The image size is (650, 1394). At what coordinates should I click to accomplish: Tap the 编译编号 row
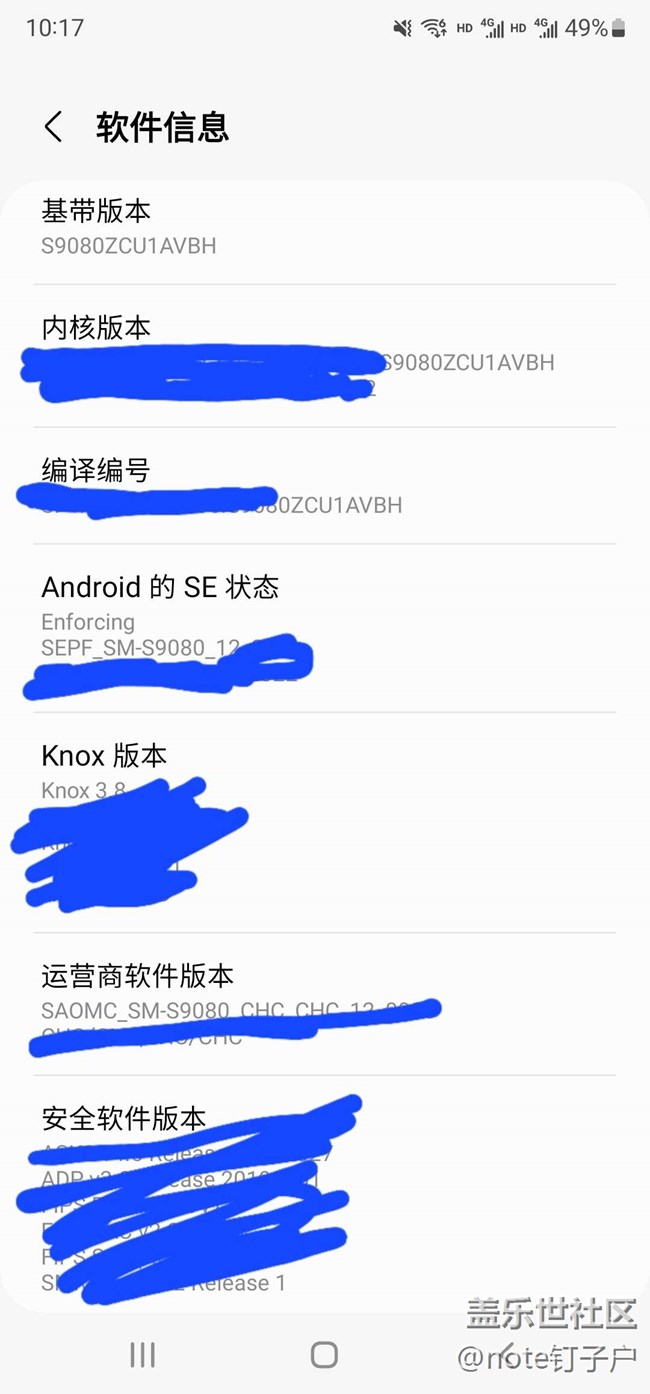(325, 486)
